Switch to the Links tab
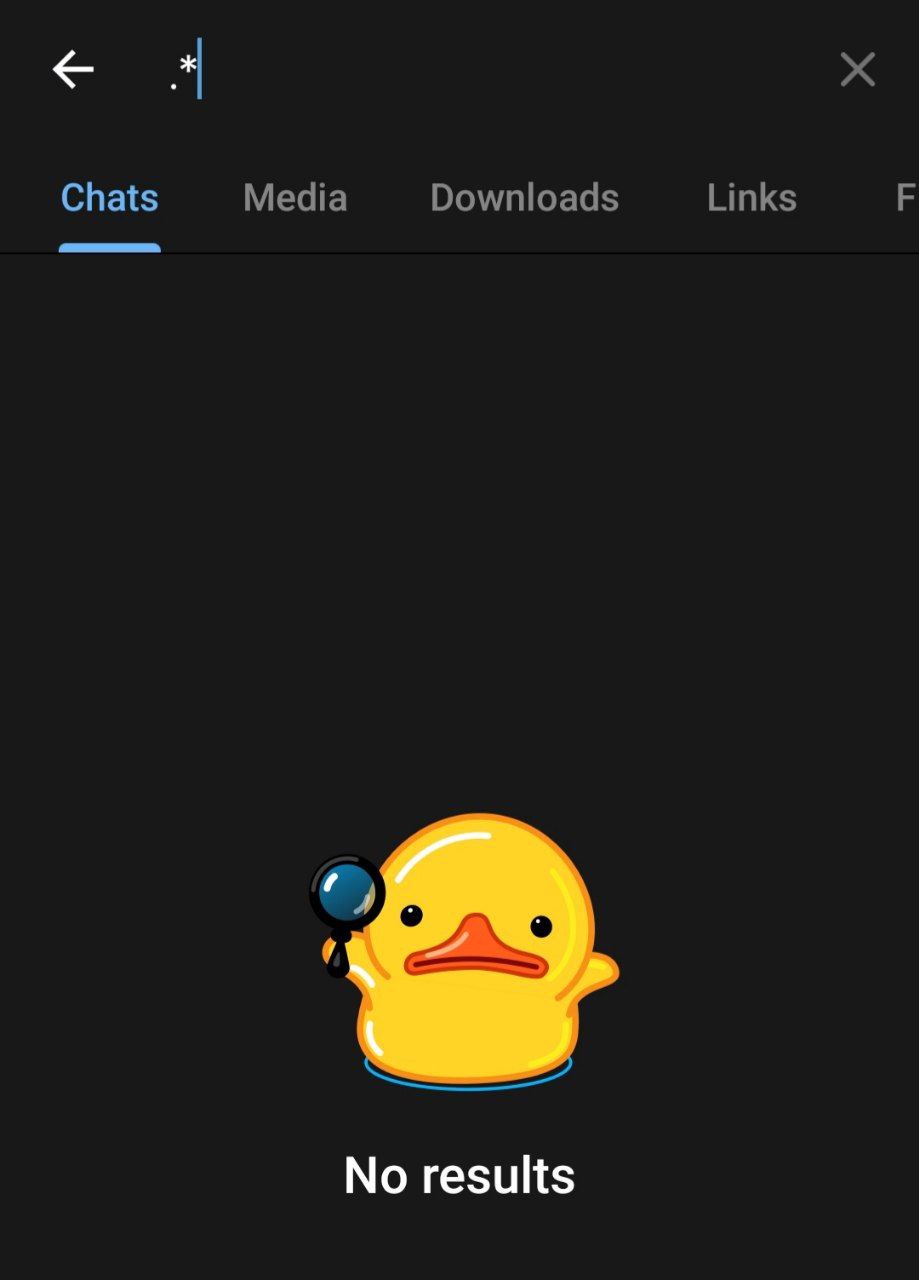The height and width of the screenshot is (1280, 919). click(751, 198)
